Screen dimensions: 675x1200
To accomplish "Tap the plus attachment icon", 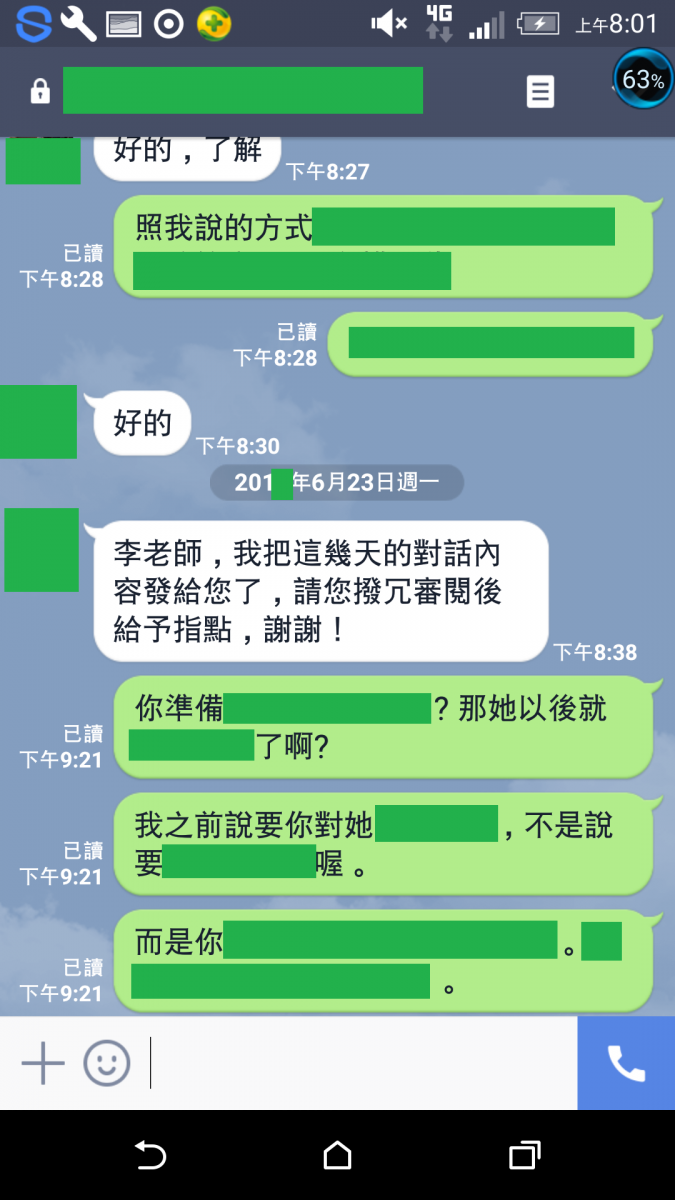I will [43, 1063].
